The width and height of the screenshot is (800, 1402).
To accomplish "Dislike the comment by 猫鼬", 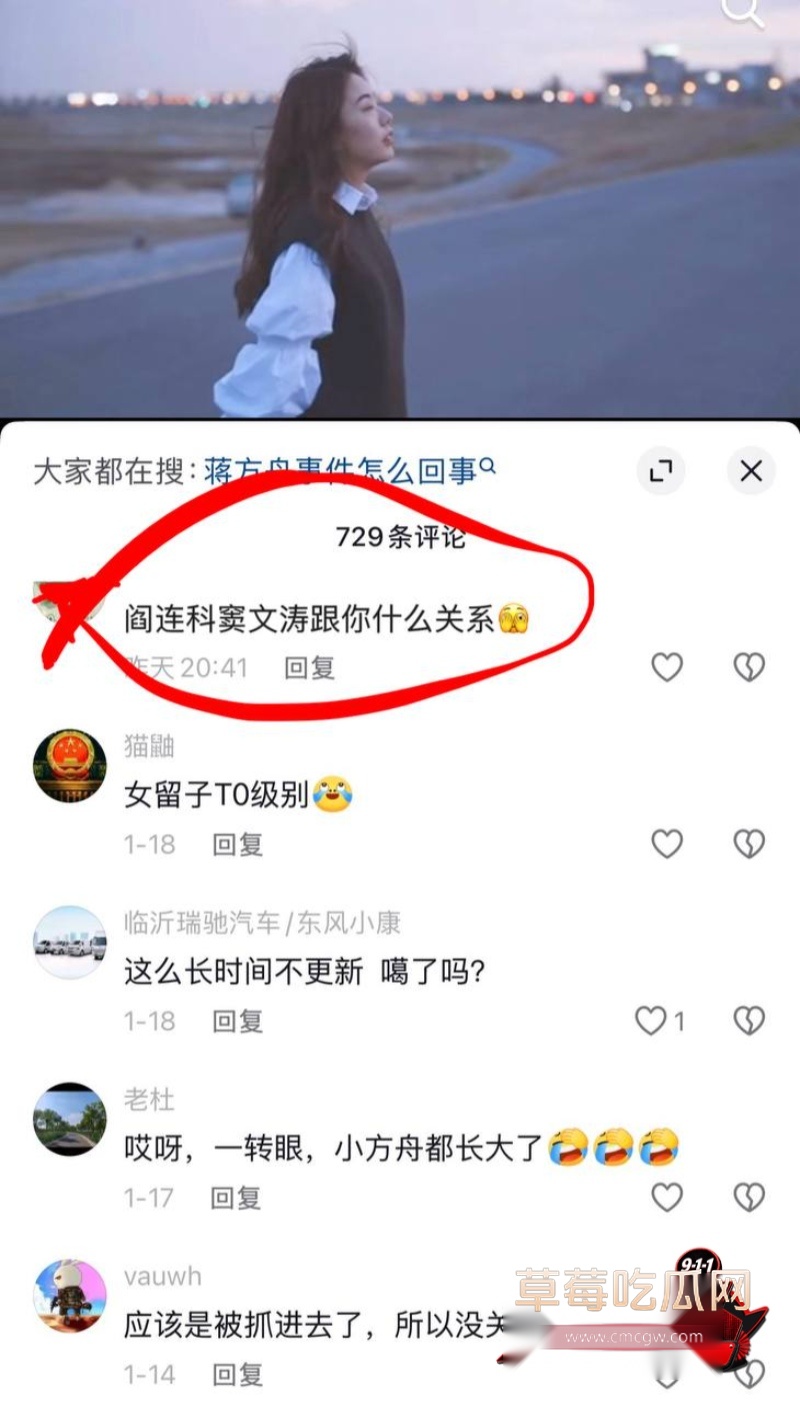I will pyautogui.click(x=749, y=844).
